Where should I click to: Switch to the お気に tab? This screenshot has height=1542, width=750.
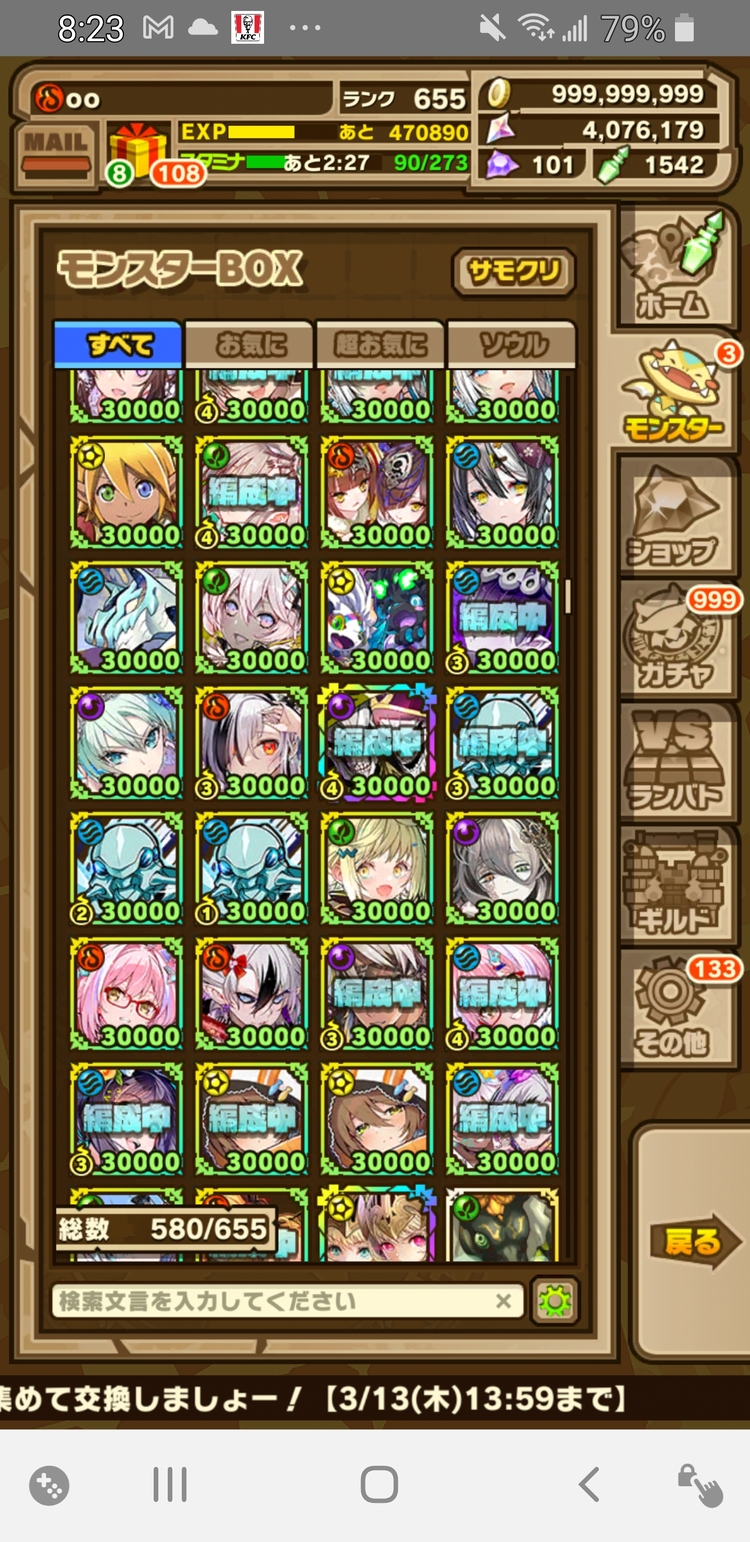click(250, 345)
